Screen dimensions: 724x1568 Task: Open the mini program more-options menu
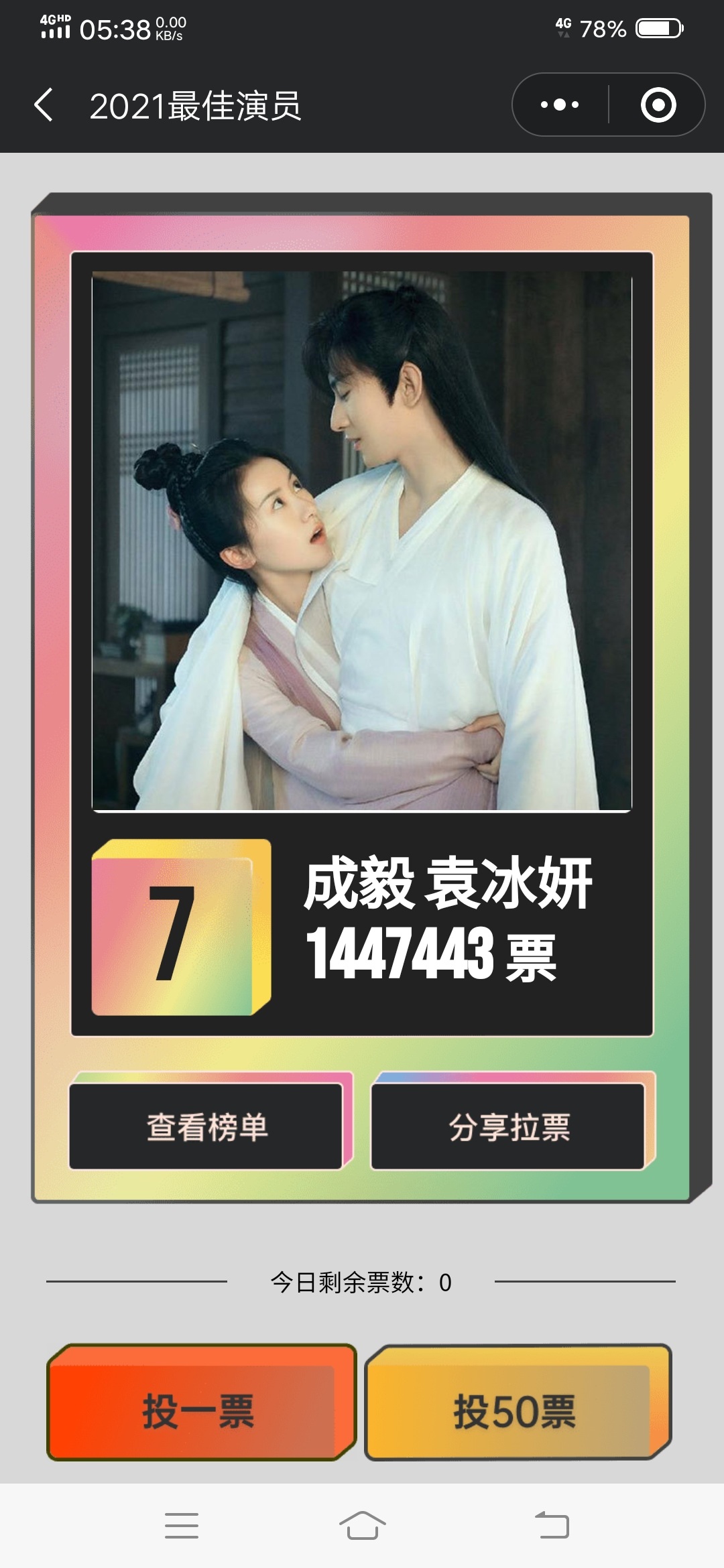(560, 105)
